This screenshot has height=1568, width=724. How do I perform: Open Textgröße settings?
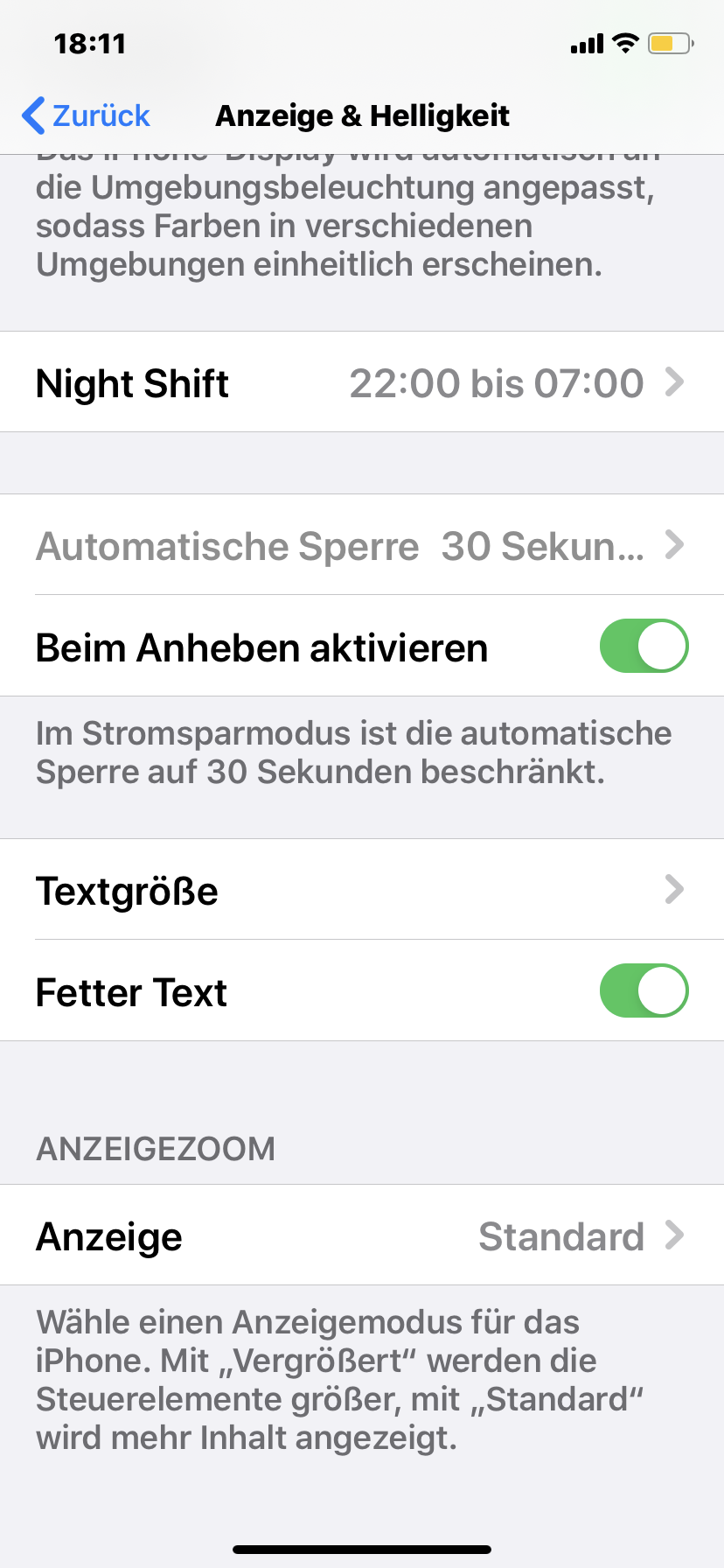point(362,890)
